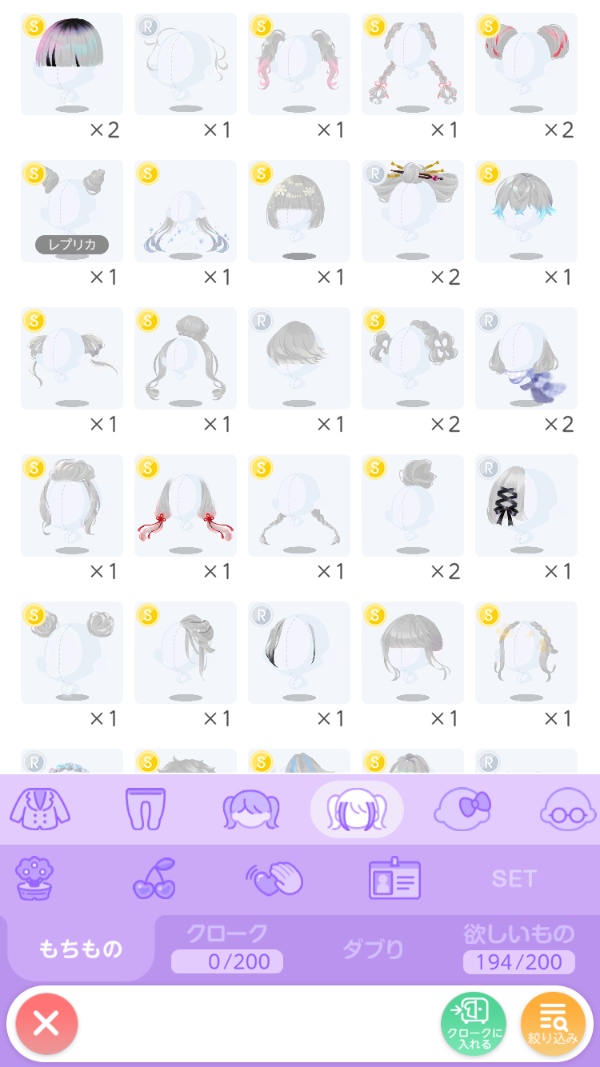Screen dimensions: 600x1067
Task: Switch to the jacket tops category
Action: click(40, 809)
